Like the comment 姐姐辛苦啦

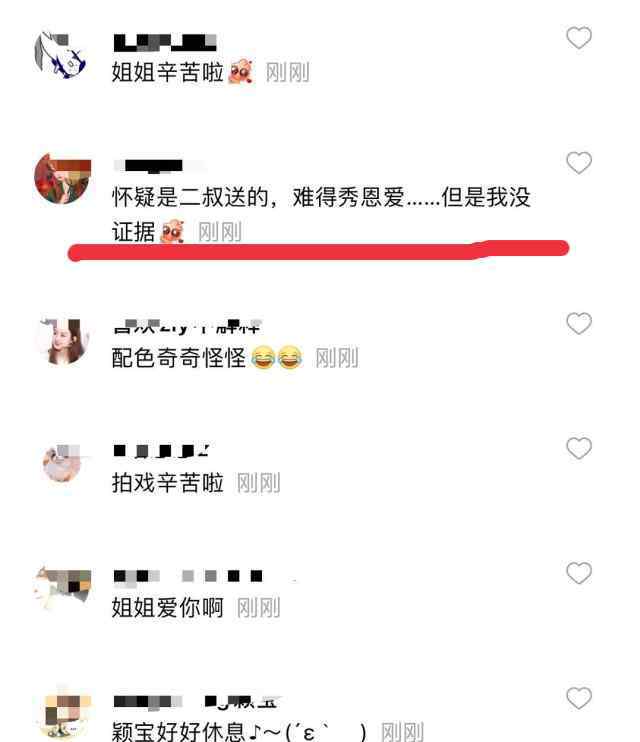click(579, 39)
